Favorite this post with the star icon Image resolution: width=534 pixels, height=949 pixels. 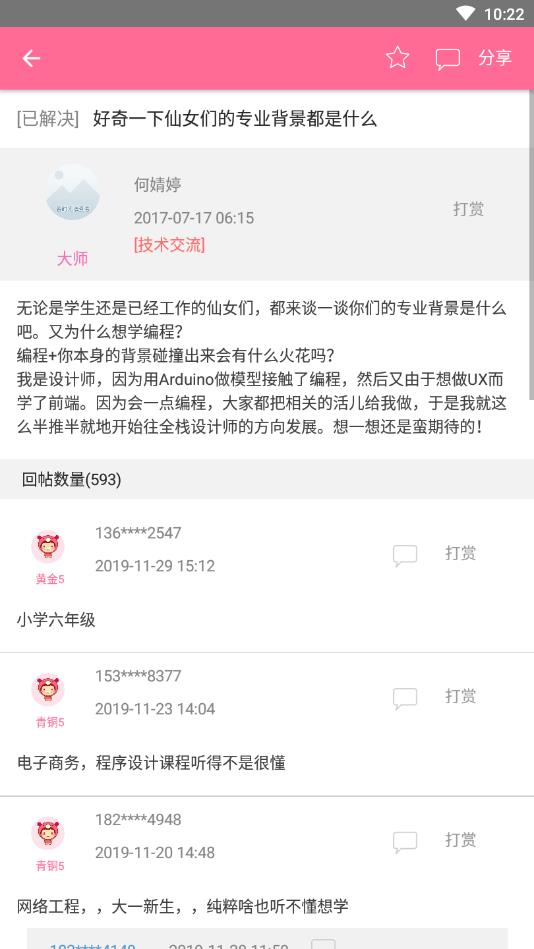pos(398,57)
